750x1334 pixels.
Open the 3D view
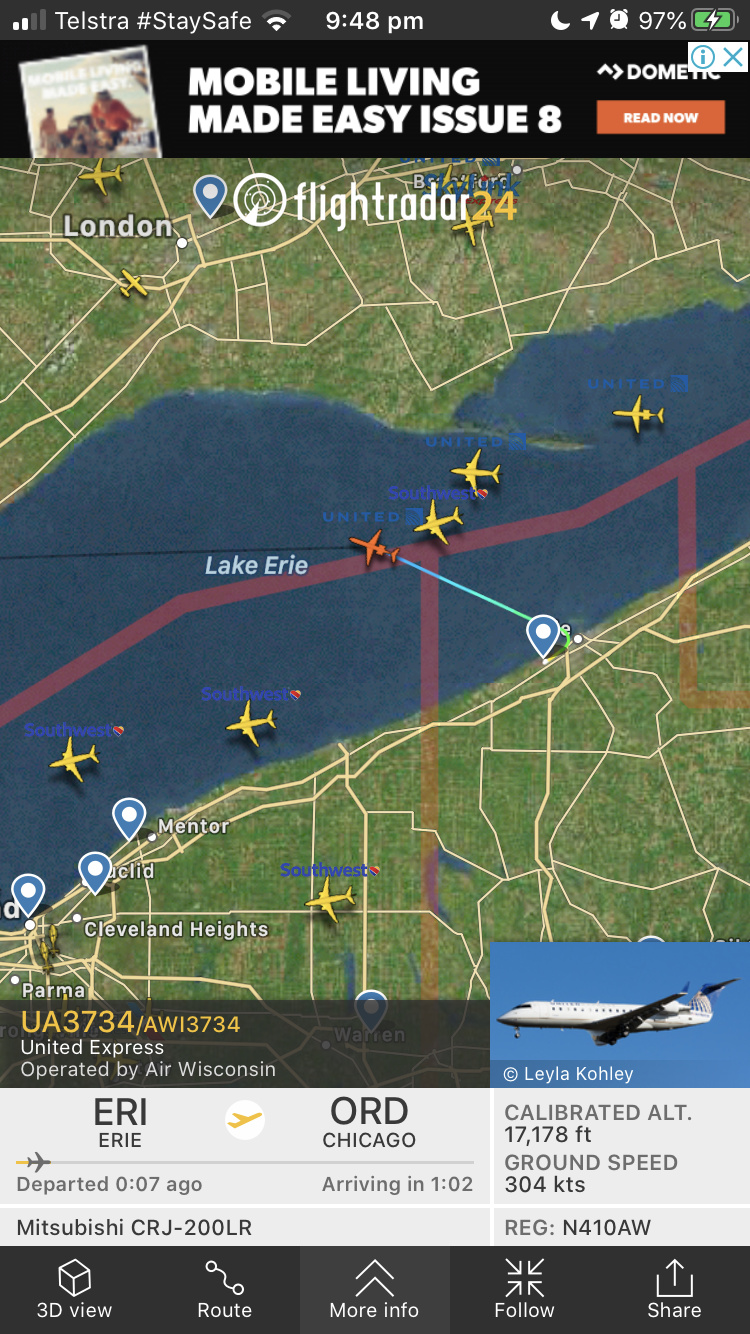75,1289
